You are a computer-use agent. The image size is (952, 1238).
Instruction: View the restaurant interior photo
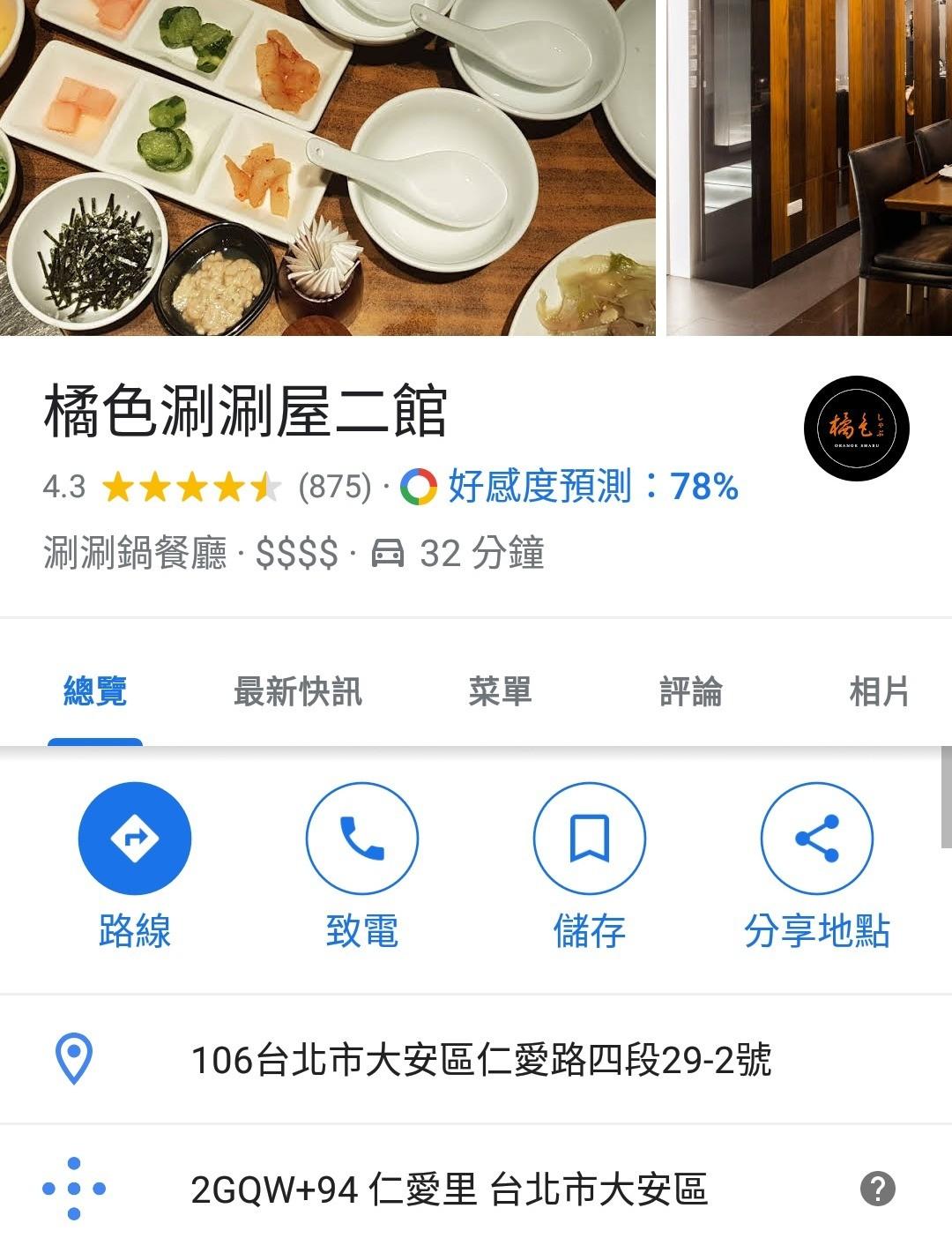pyautogui.click(x=809, y=168)
